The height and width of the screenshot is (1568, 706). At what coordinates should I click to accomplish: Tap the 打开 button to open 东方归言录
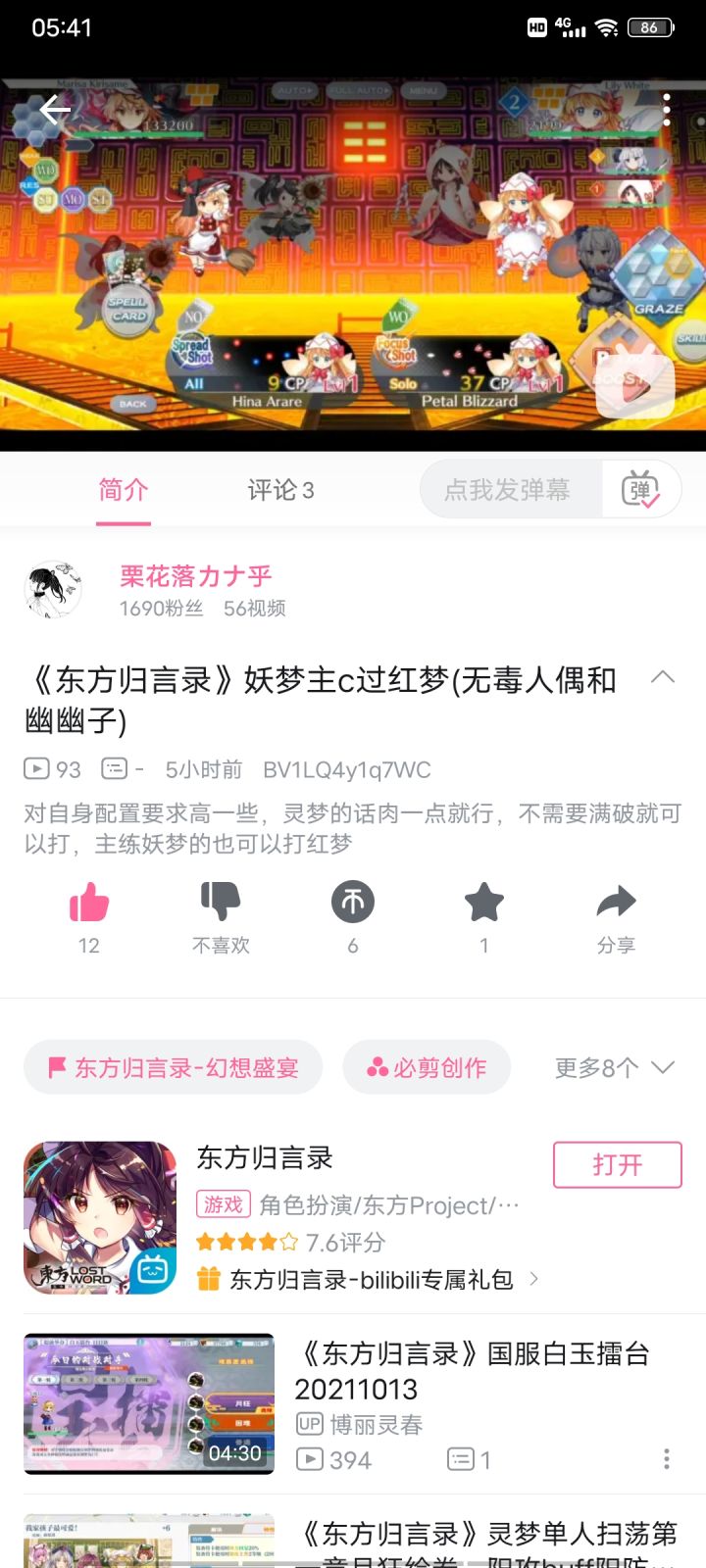point(617,1165)
